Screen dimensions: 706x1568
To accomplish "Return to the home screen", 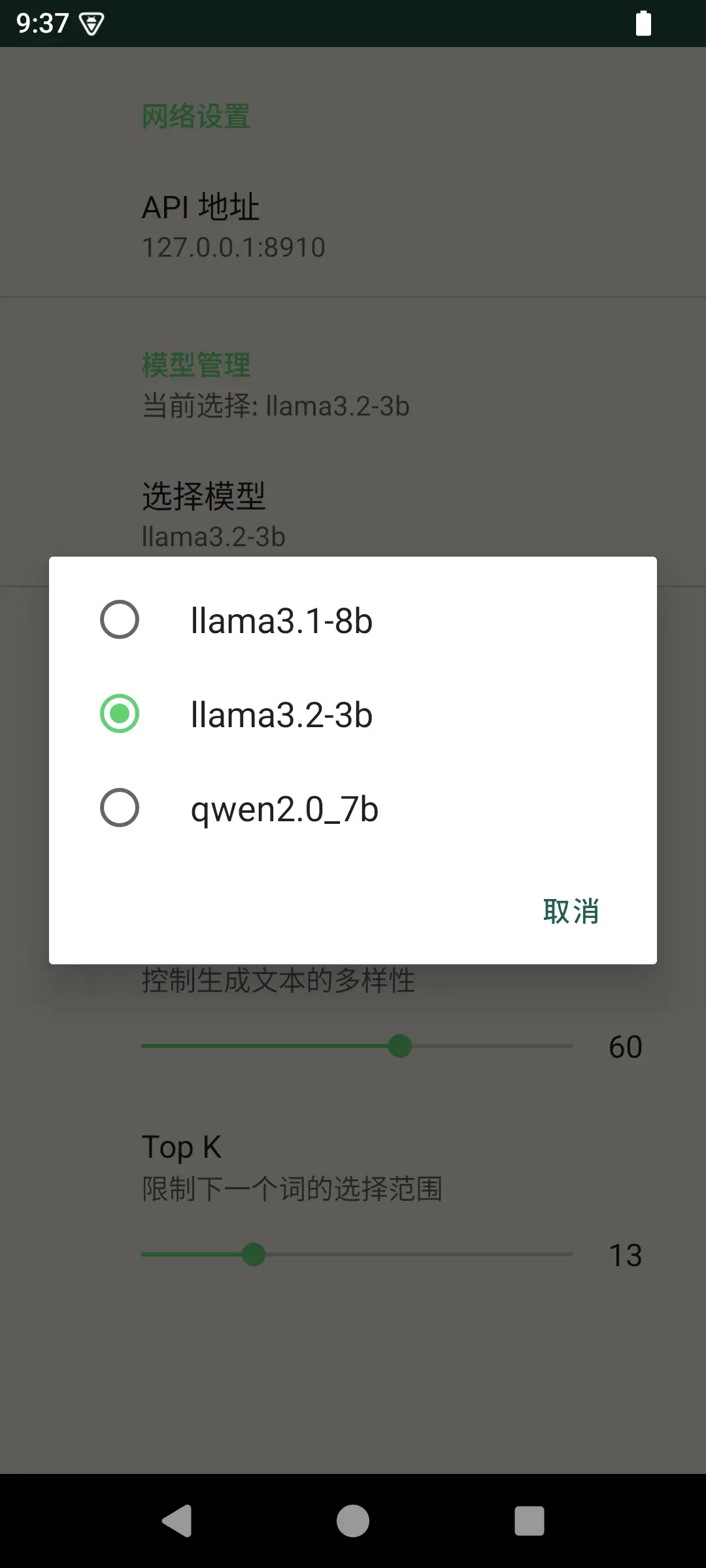I will 353,1521.
